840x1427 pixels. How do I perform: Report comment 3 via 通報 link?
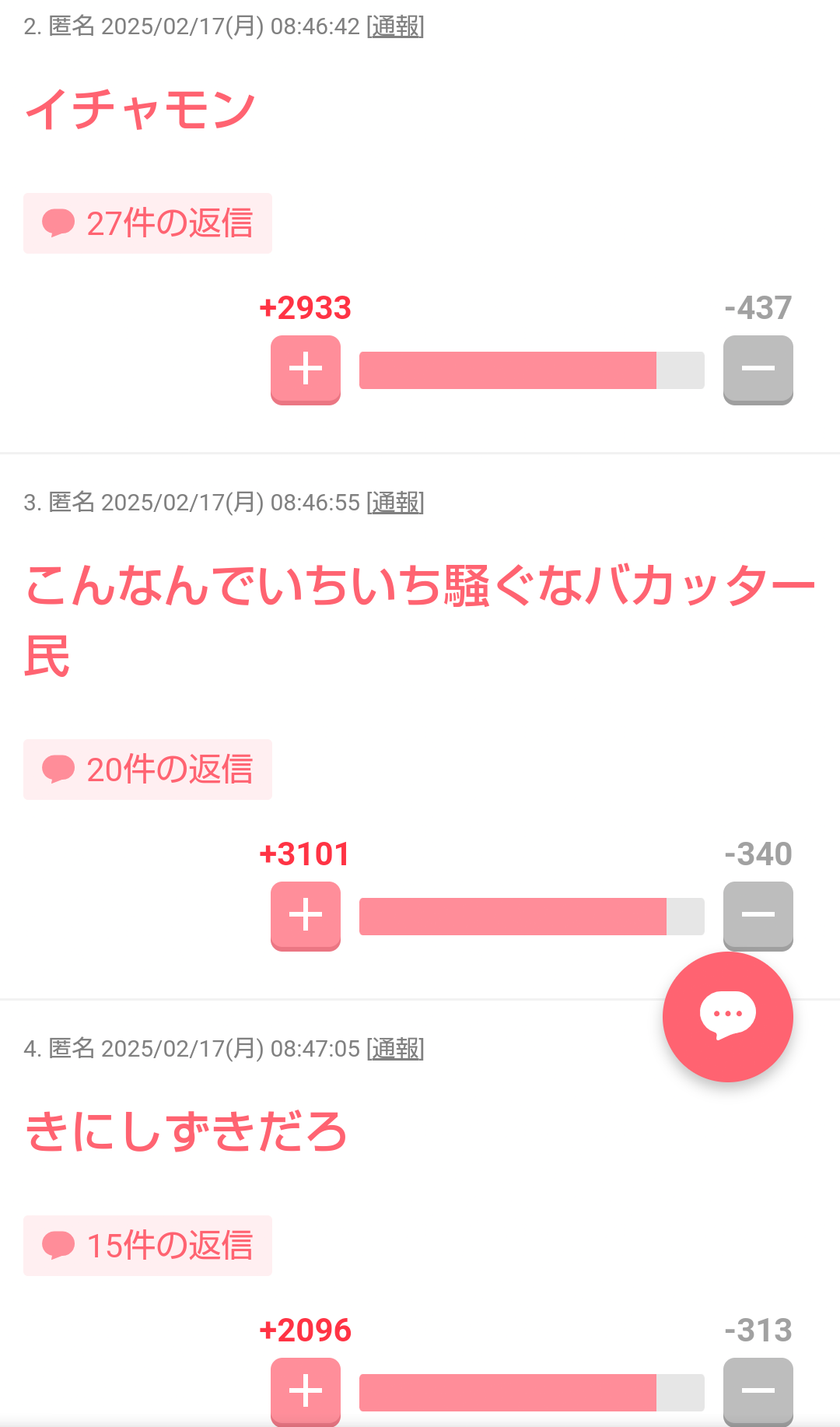pos(395,503)
